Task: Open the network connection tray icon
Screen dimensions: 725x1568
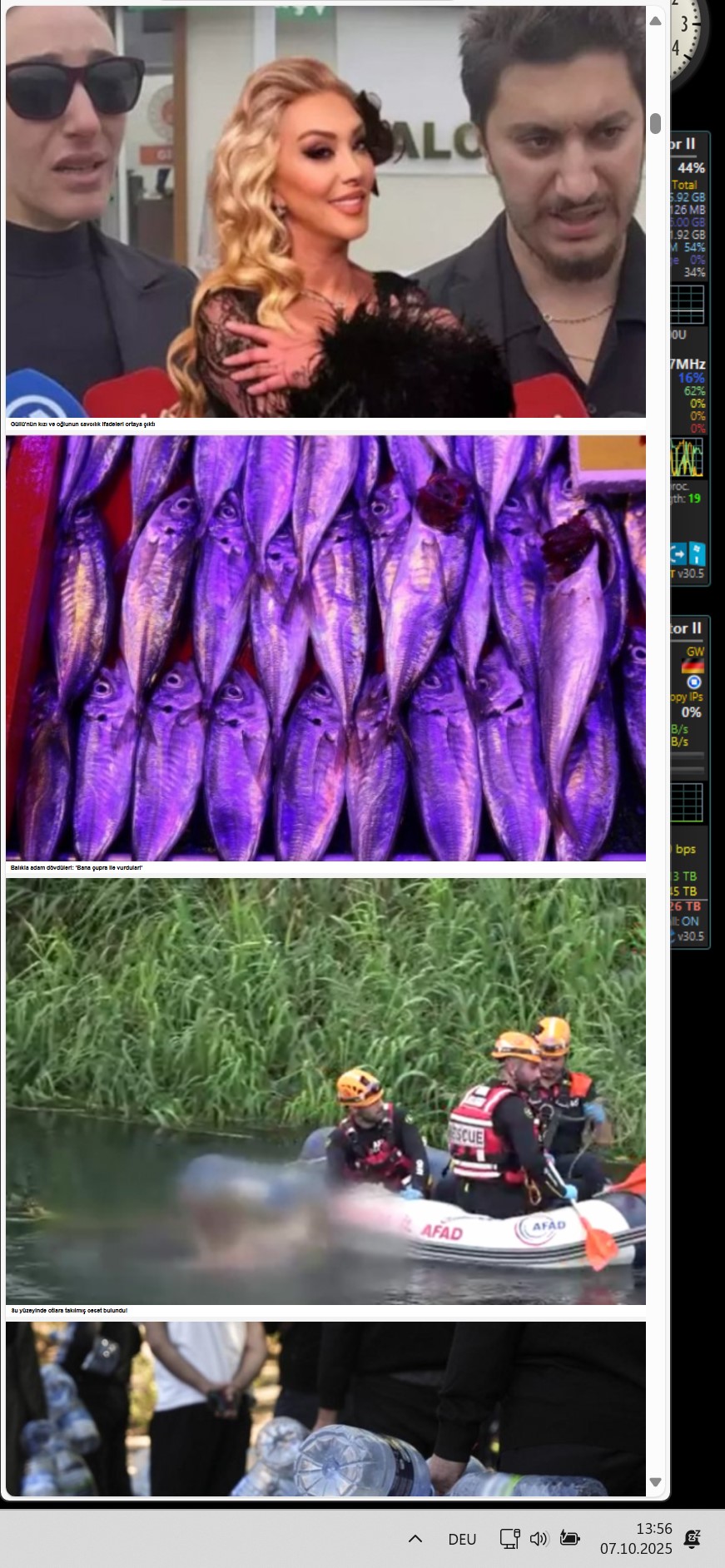Action: [509, 1539]
